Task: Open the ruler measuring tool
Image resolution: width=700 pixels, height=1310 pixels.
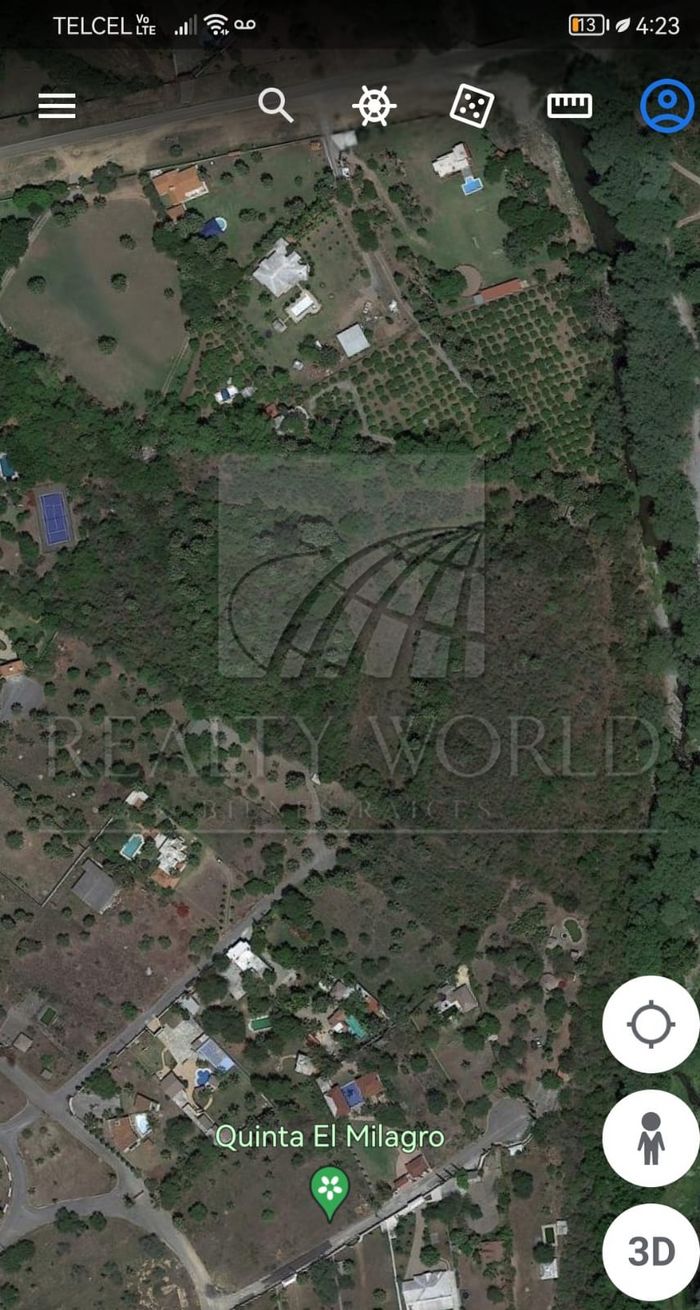Action: 569,106
